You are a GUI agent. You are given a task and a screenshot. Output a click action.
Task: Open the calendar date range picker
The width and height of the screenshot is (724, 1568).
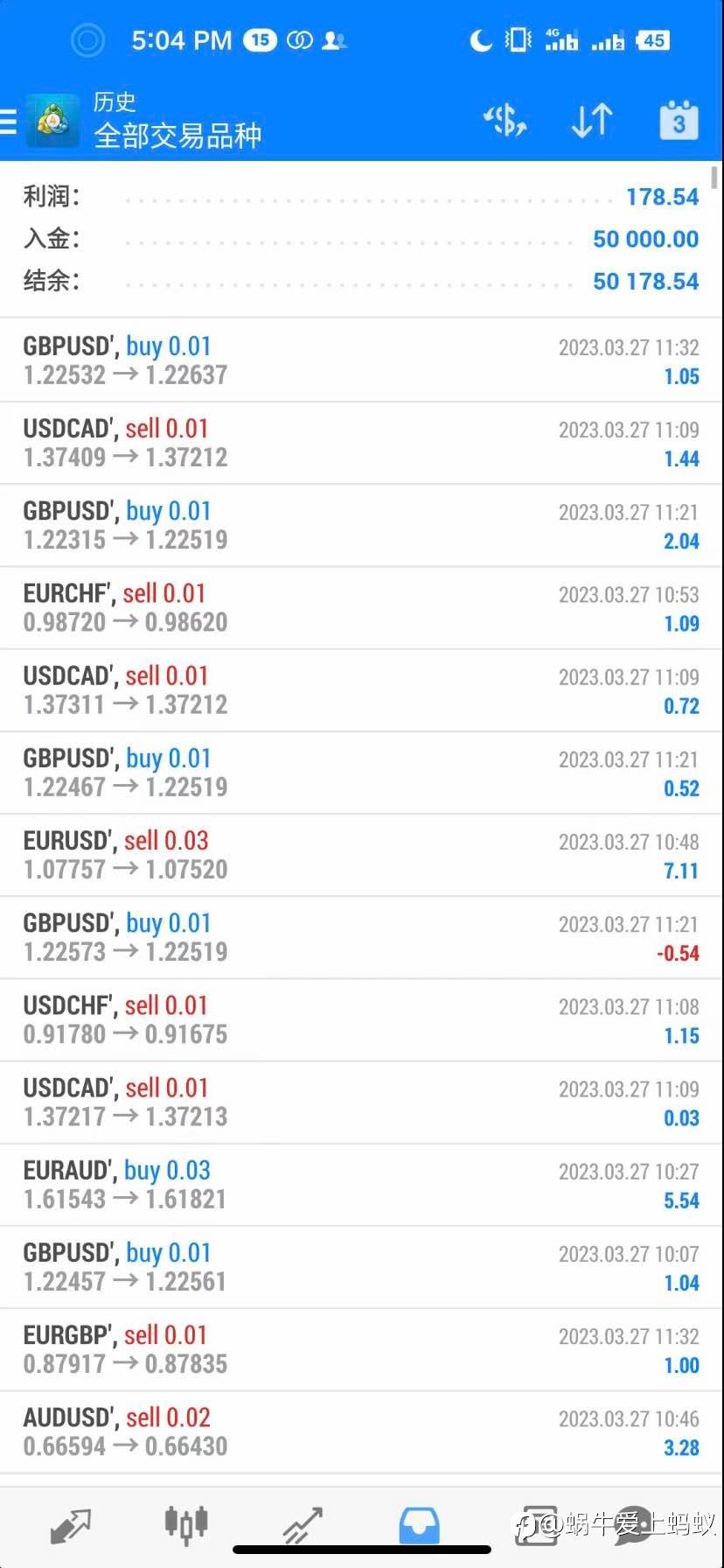pyautogui.click(x=679, y=121)
